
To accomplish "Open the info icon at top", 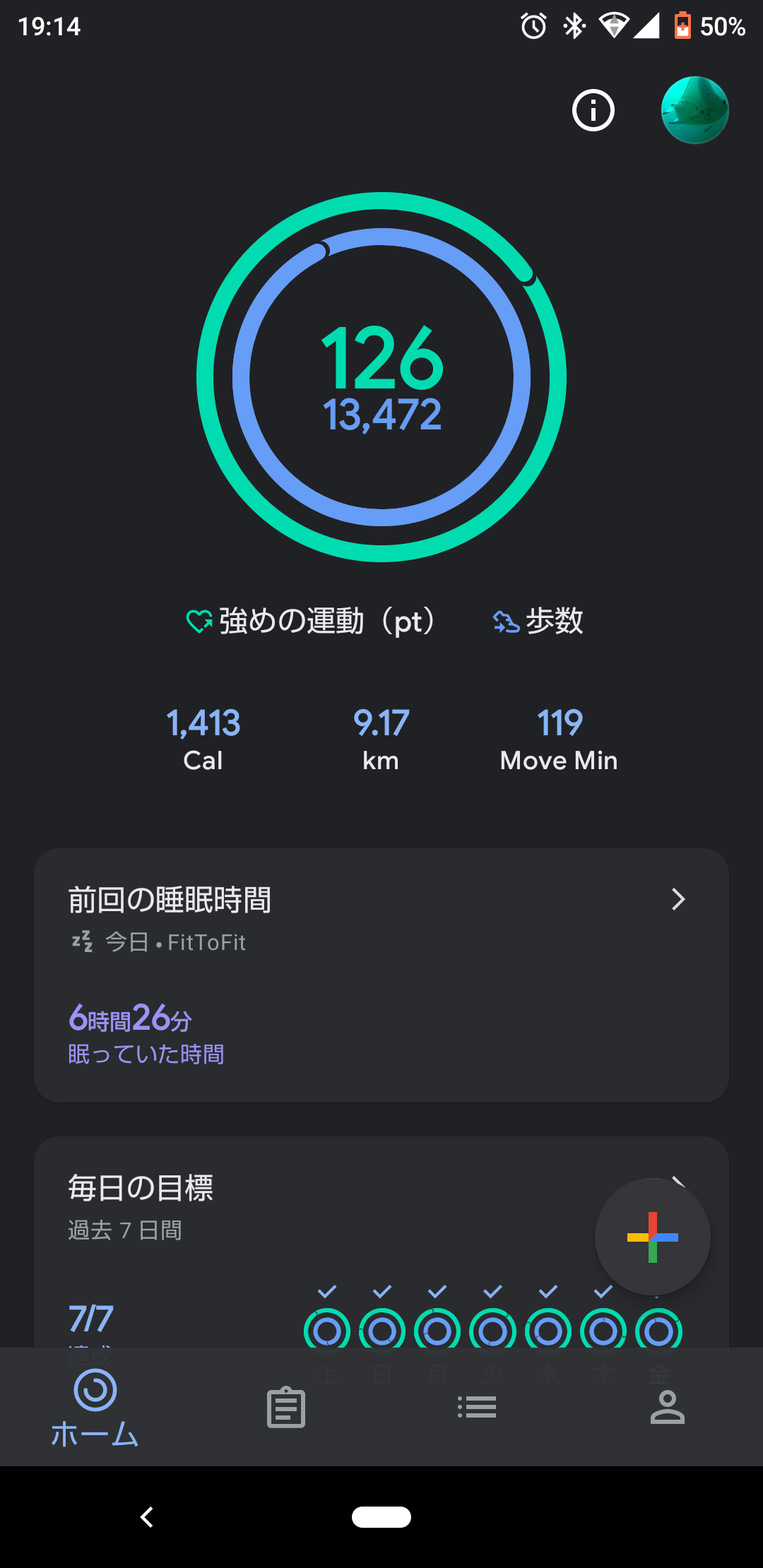I will (x=593, y=110).
